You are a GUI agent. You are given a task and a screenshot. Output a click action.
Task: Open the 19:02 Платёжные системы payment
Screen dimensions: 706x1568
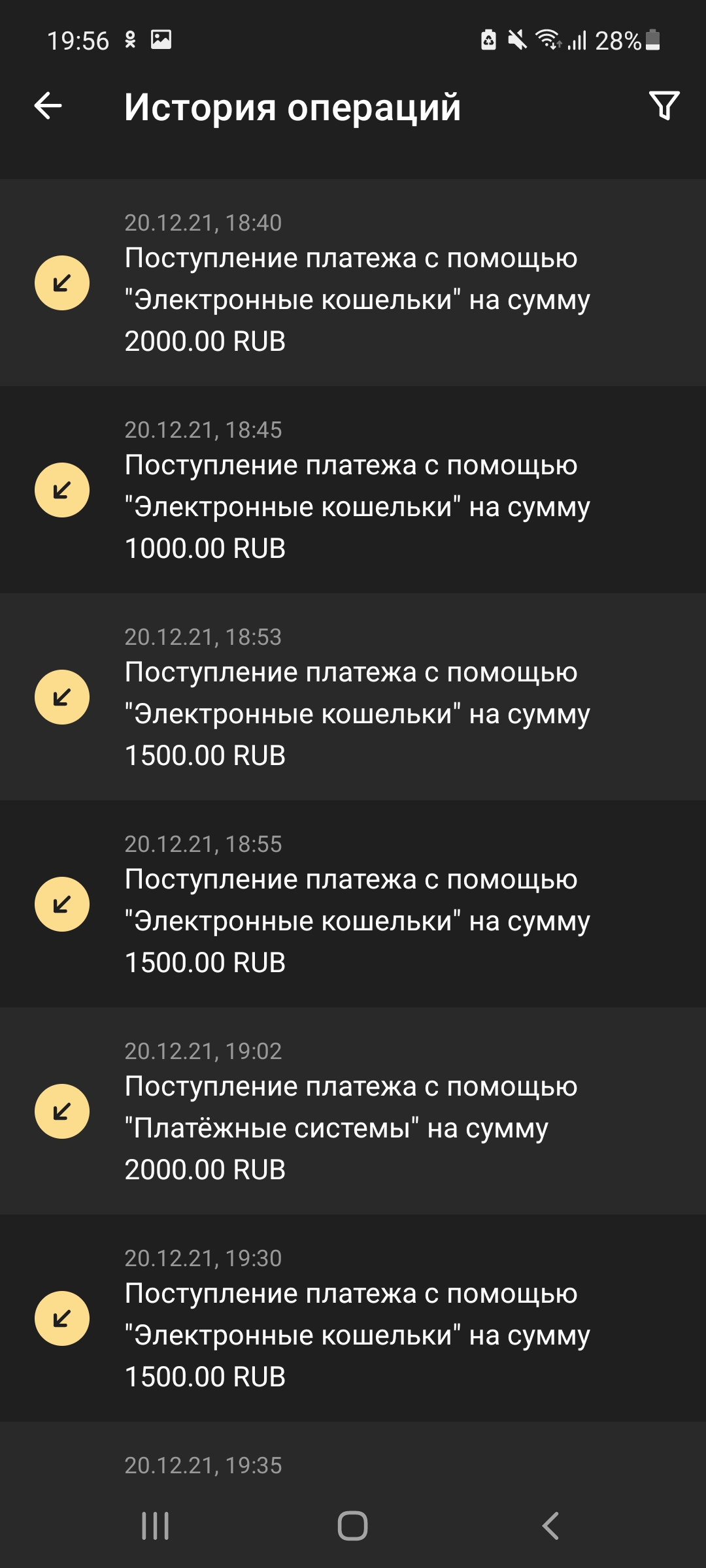click(353, 1111)
